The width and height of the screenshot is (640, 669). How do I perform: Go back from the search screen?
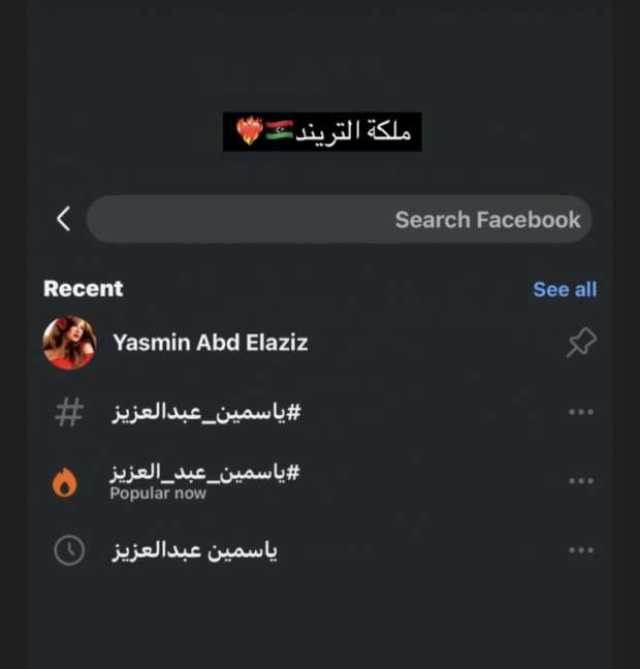tap(63, 219)
